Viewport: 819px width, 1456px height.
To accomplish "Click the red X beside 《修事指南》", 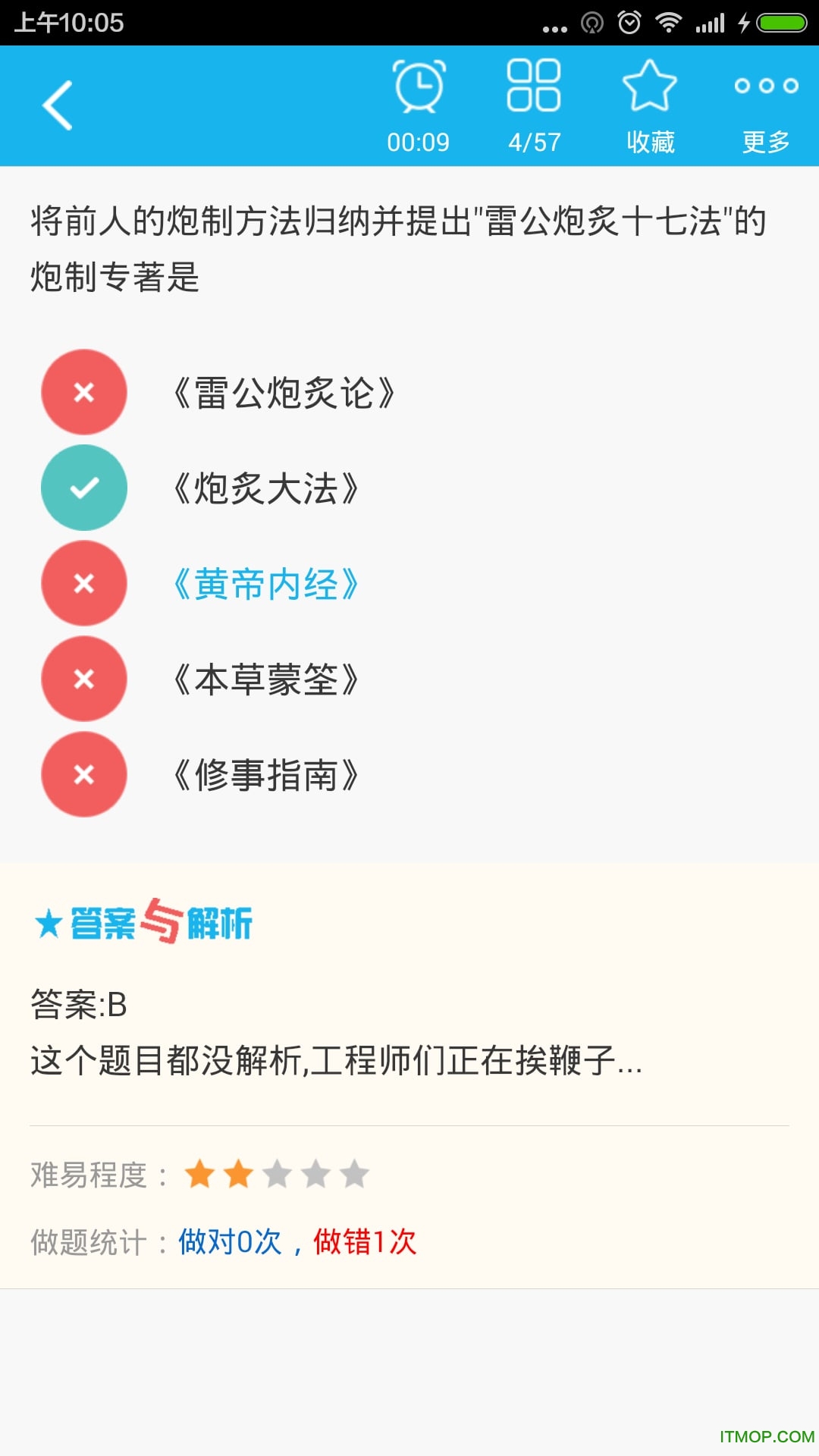I will pyautogui.click(x=83, y=775).
